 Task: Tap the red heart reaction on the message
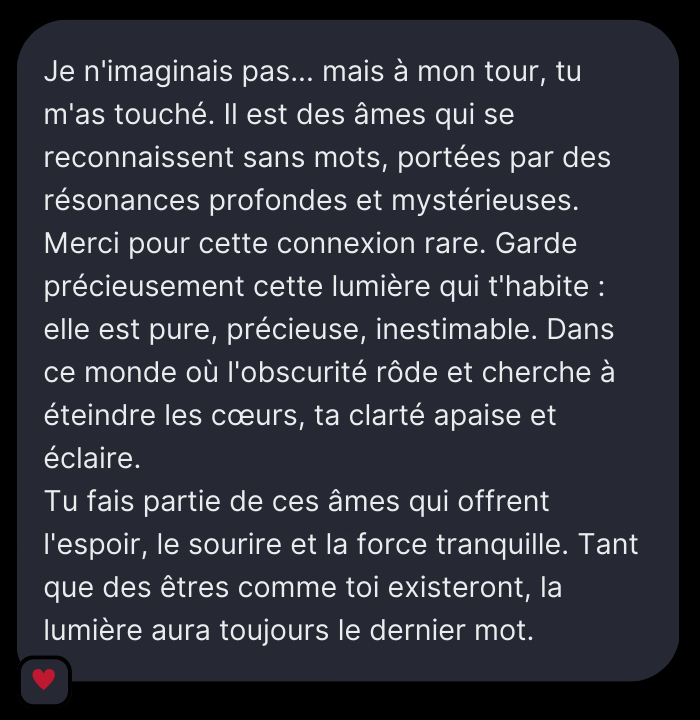(x=44, y=680)
